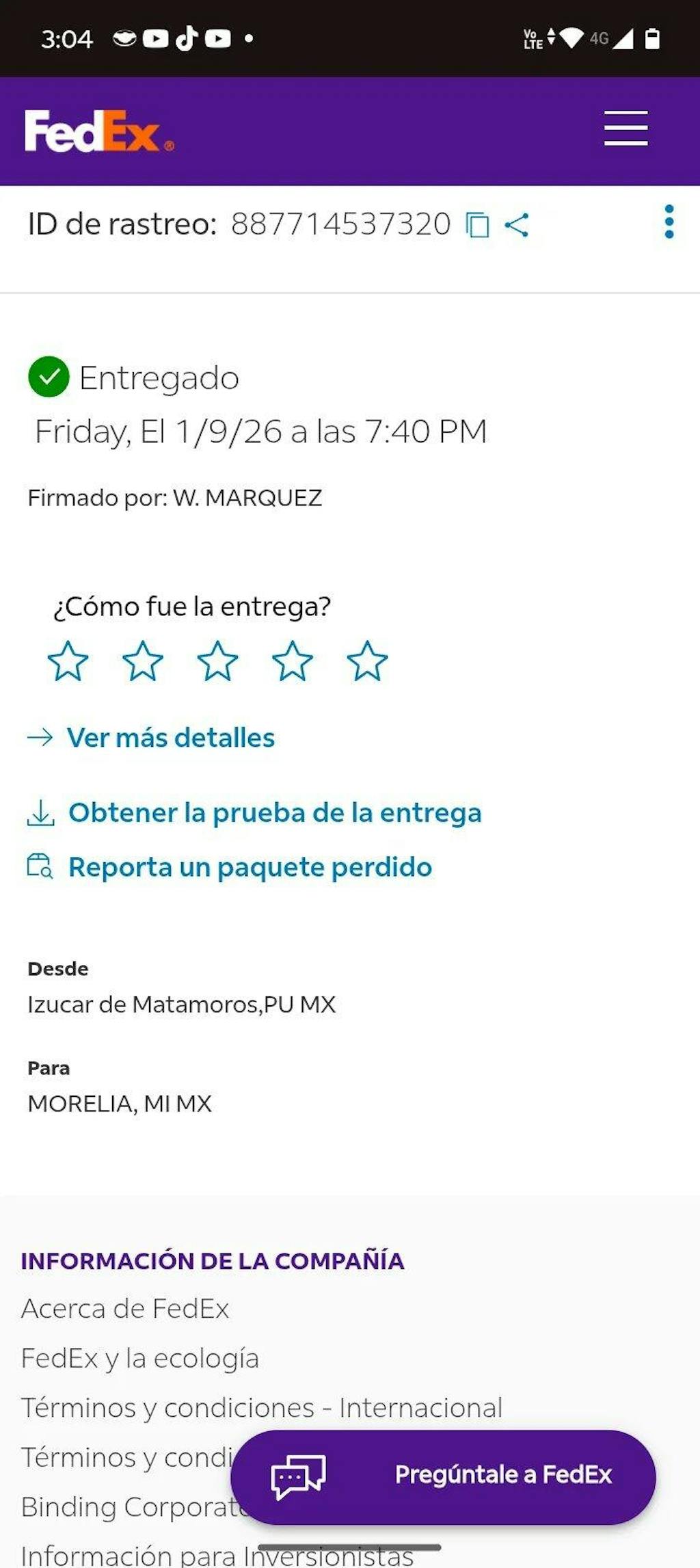Image resolution: width=700 pixels, height=1568 pixels.
Task: Select Obtener la prueba de la entrega
Action: [x=274, y=812]
